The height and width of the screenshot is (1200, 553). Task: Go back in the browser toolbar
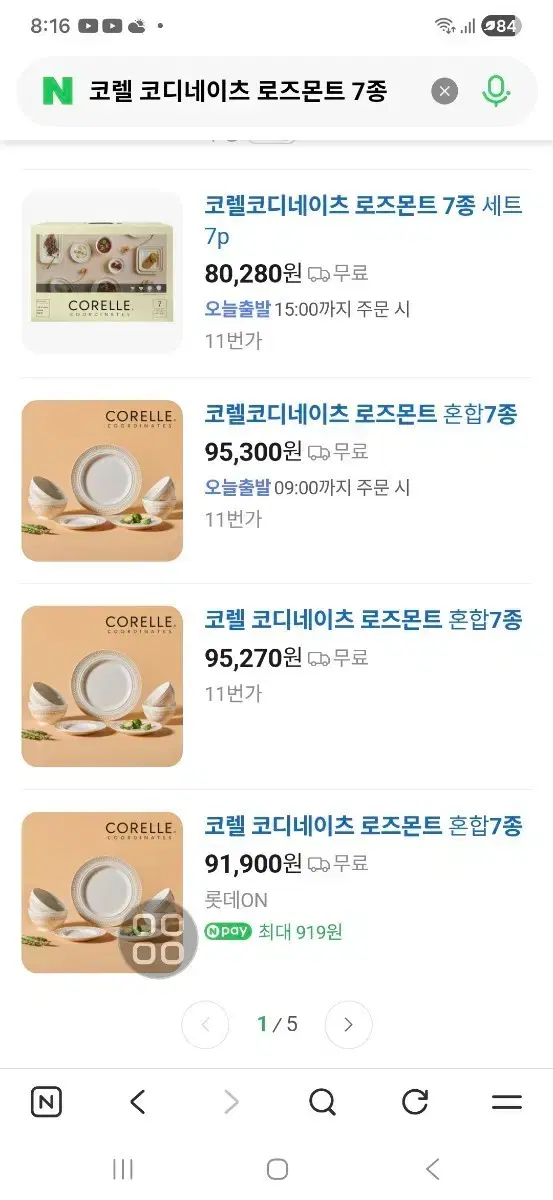pos(138,1102)
